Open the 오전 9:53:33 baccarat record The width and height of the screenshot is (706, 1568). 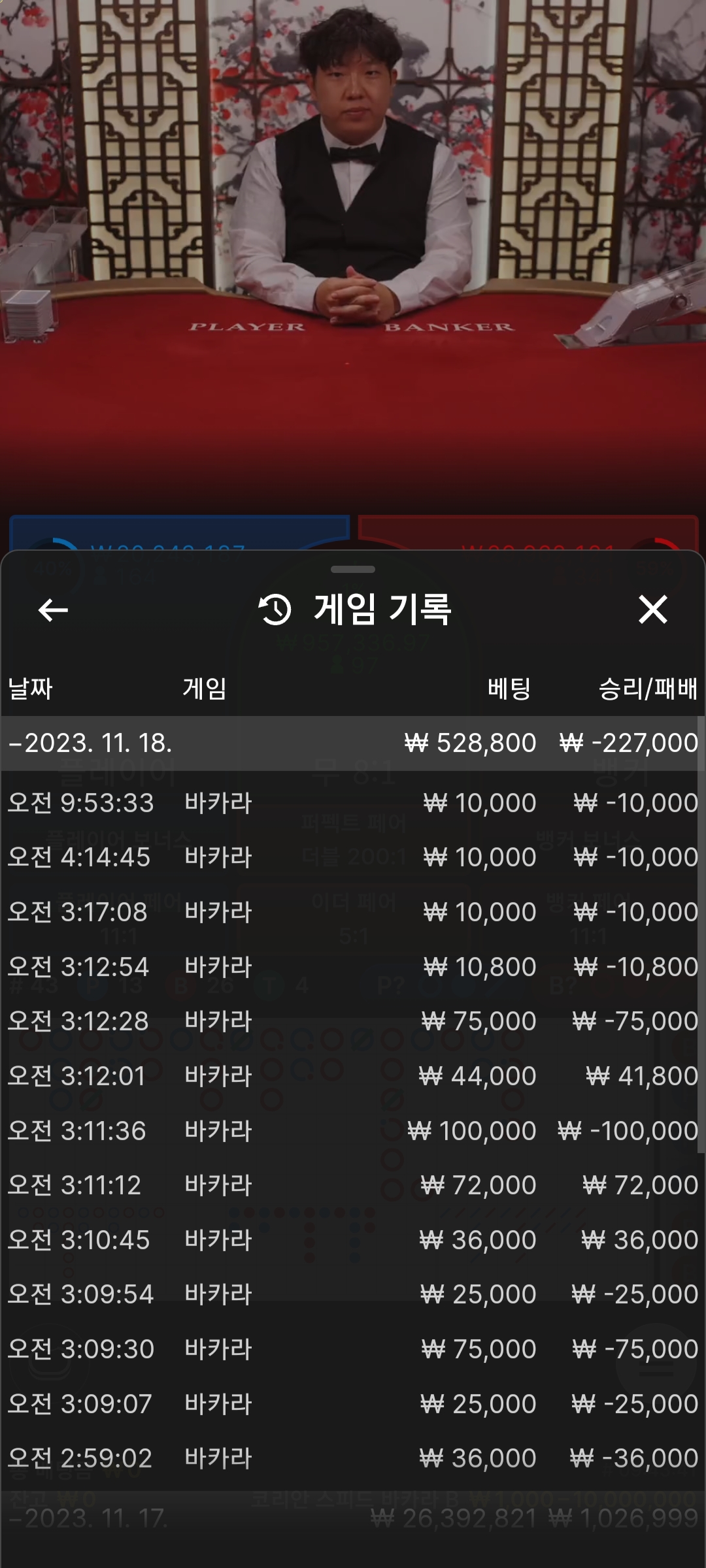[353, 803]
